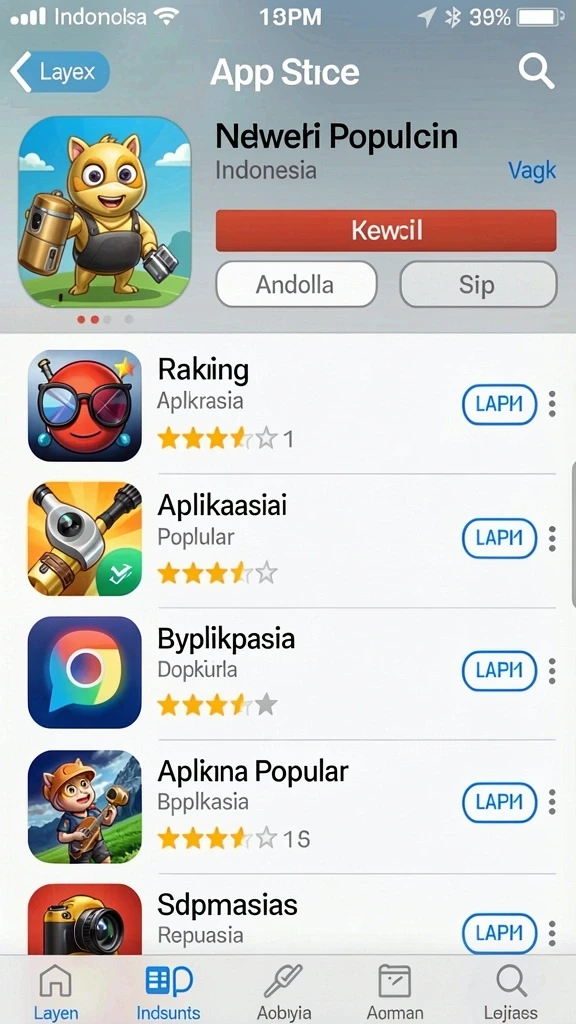
Task: Tap the LAPИ button beside Byplikpasia
Action: click(500, 671)
